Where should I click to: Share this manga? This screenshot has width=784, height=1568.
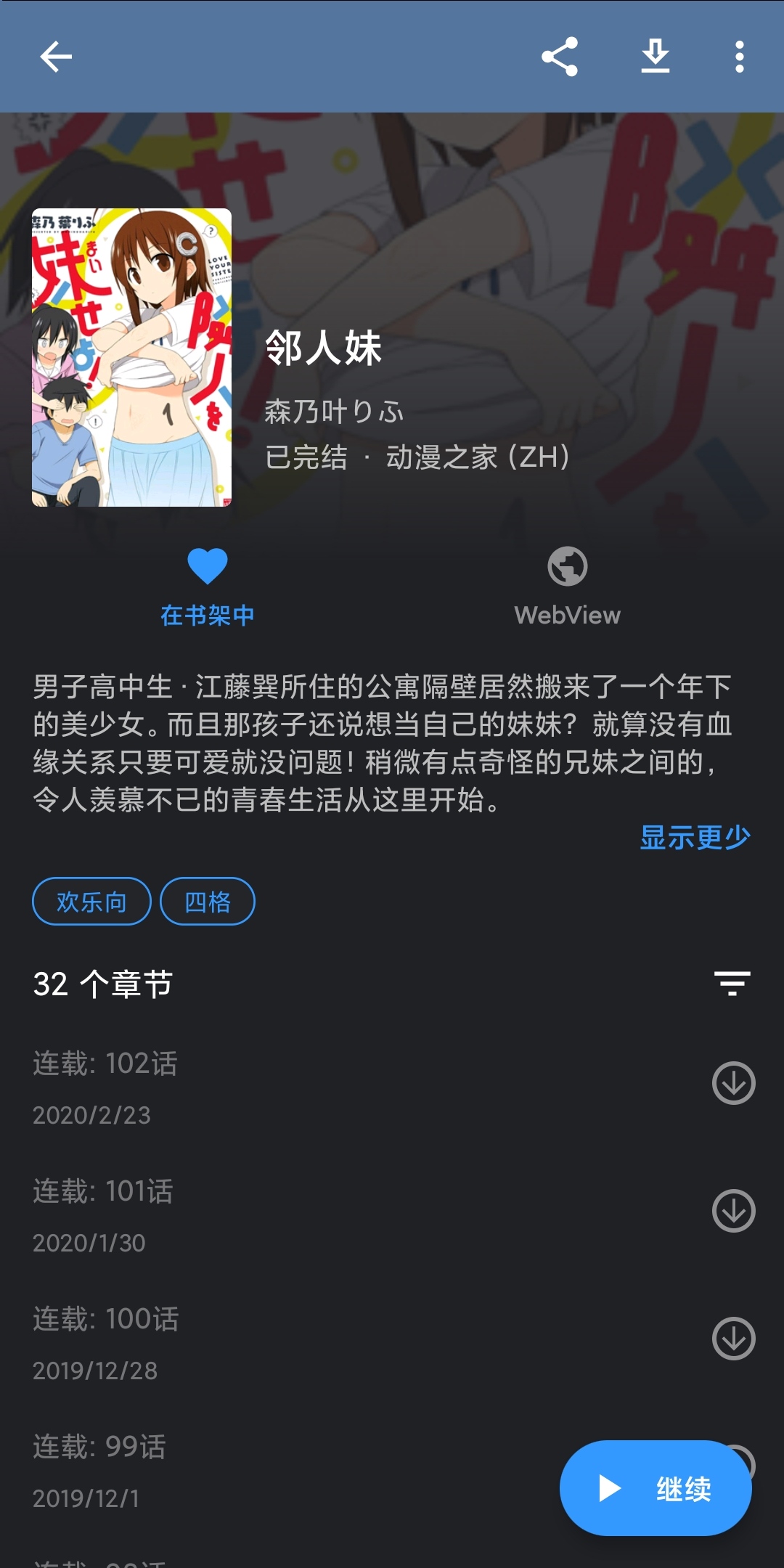[560, 57]
